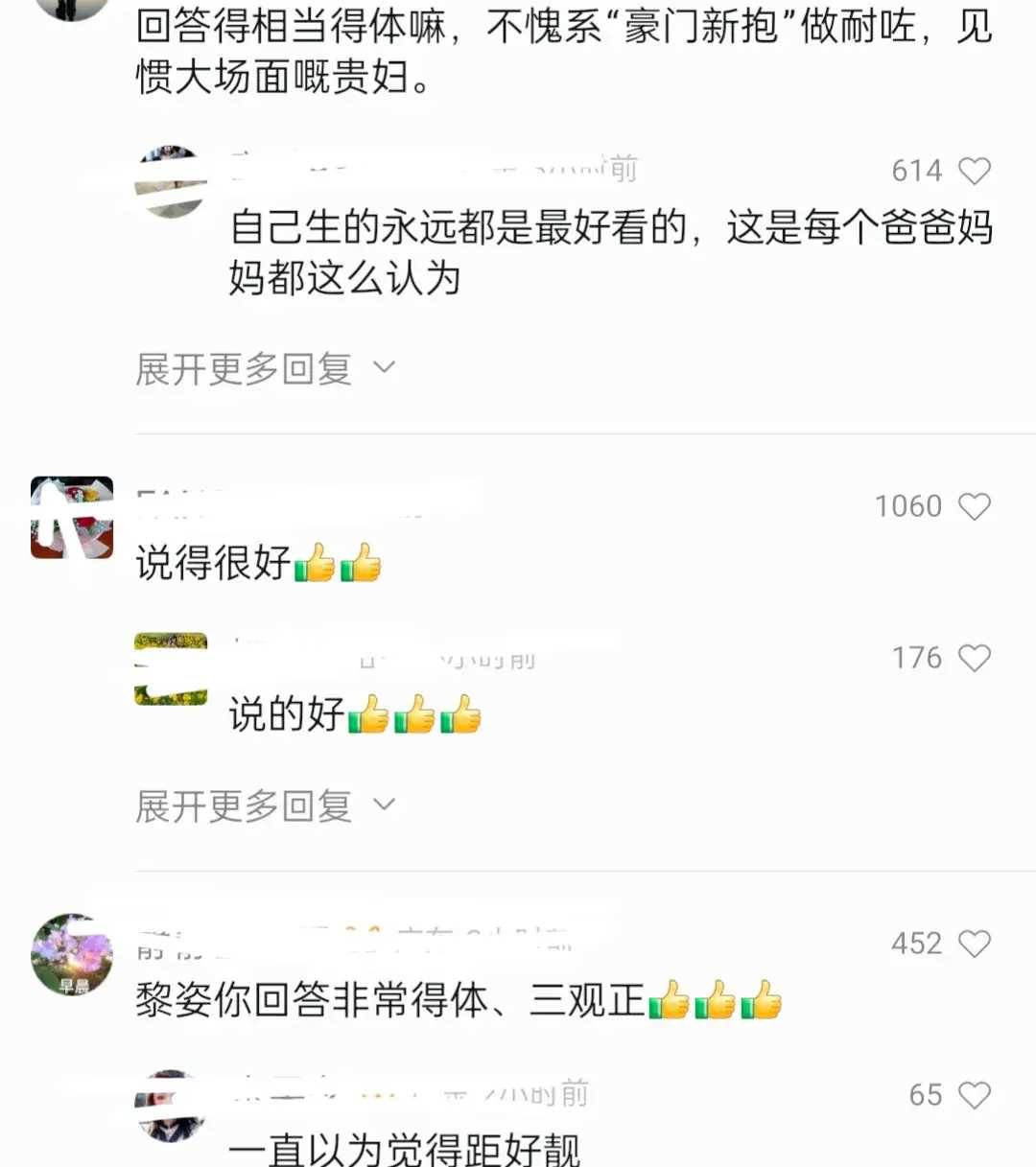Like the comment with 614 likes
The image size is (1036, 1167).
(975, 171)
